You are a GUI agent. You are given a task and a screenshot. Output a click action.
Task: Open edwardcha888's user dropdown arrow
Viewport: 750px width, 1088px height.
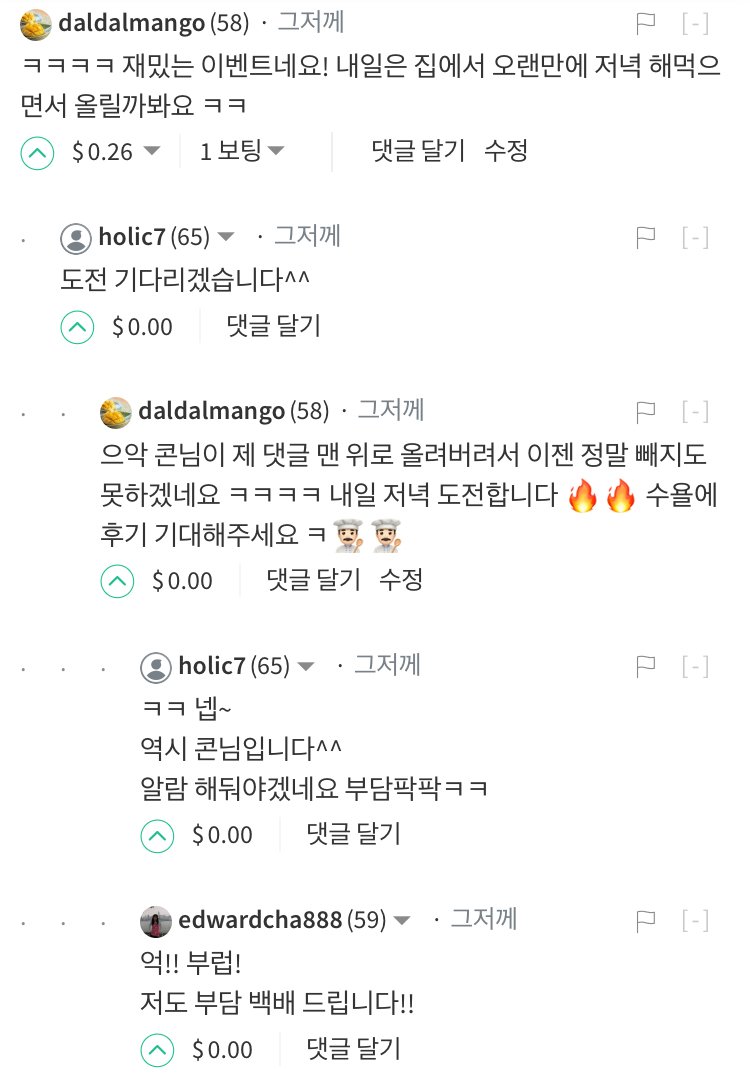click(x=402, y=921)
